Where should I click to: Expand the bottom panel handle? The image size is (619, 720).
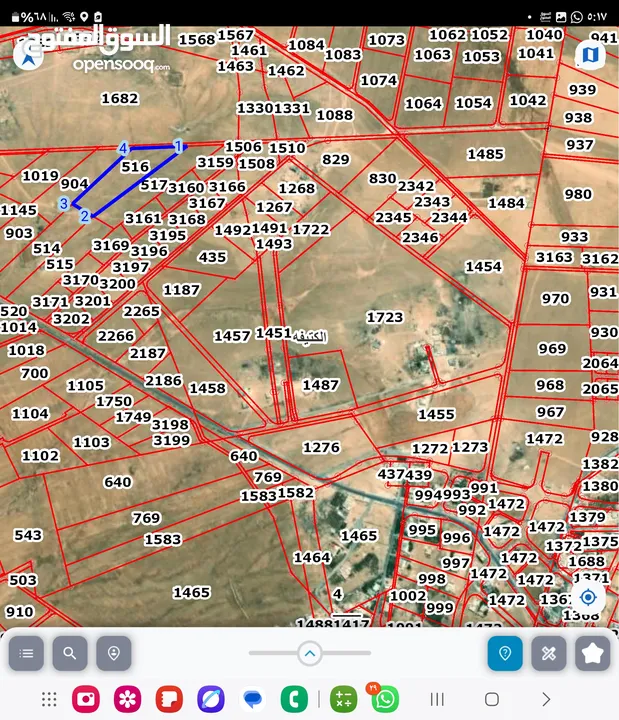coord(310,653)
